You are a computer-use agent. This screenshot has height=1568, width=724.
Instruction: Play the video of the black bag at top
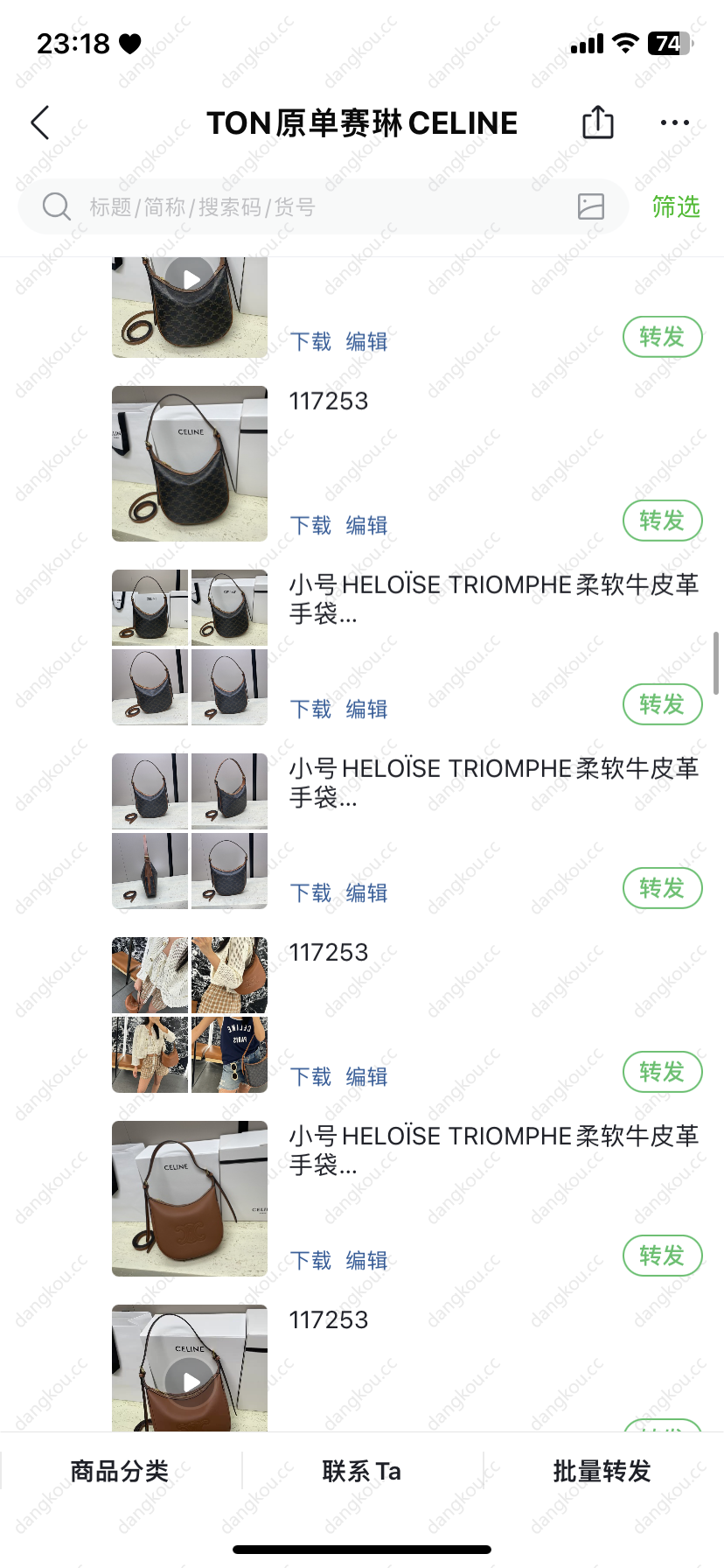pos(190,281)
